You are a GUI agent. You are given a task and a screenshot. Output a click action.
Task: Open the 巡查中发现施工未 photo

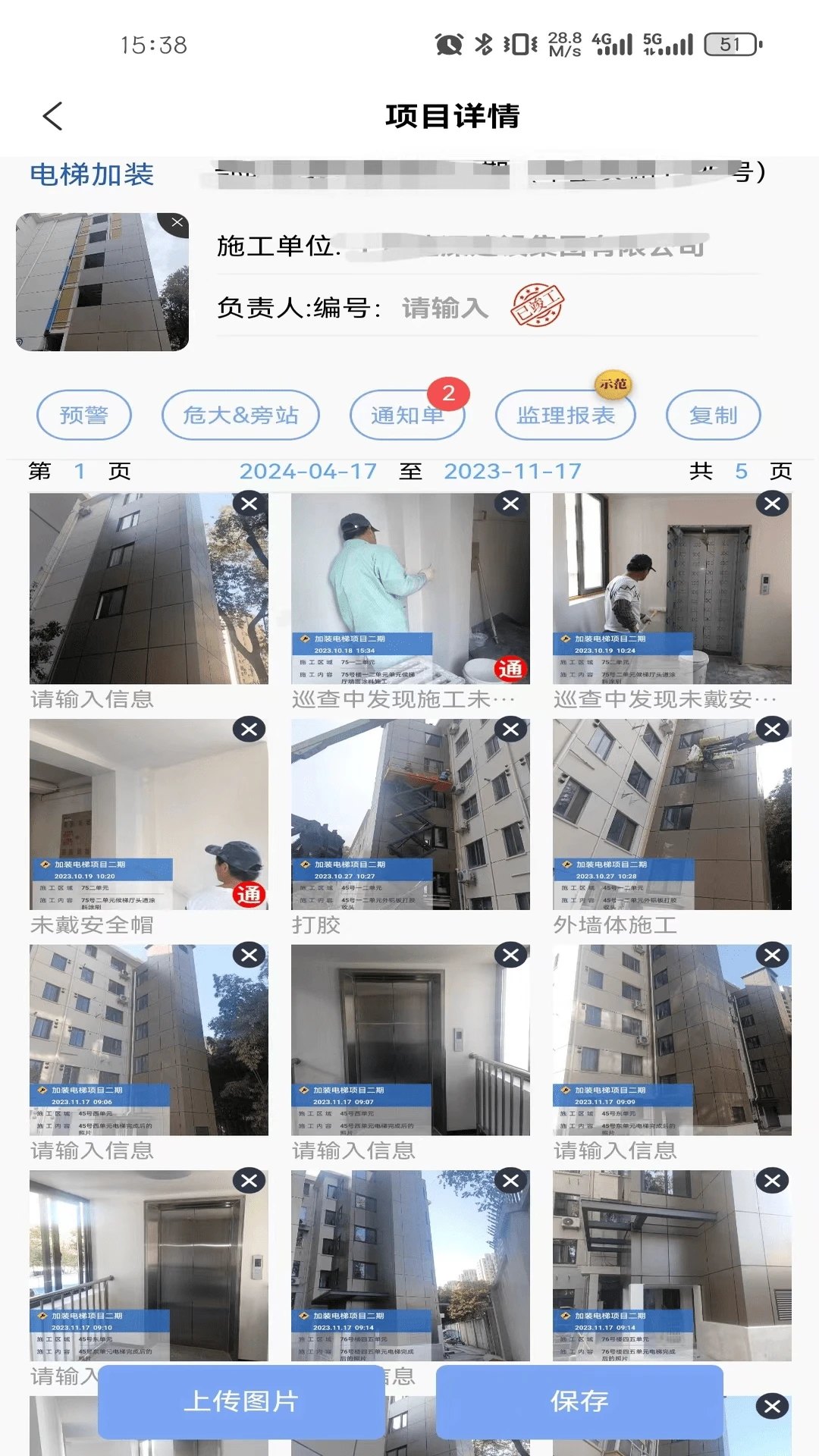(410, 588)
